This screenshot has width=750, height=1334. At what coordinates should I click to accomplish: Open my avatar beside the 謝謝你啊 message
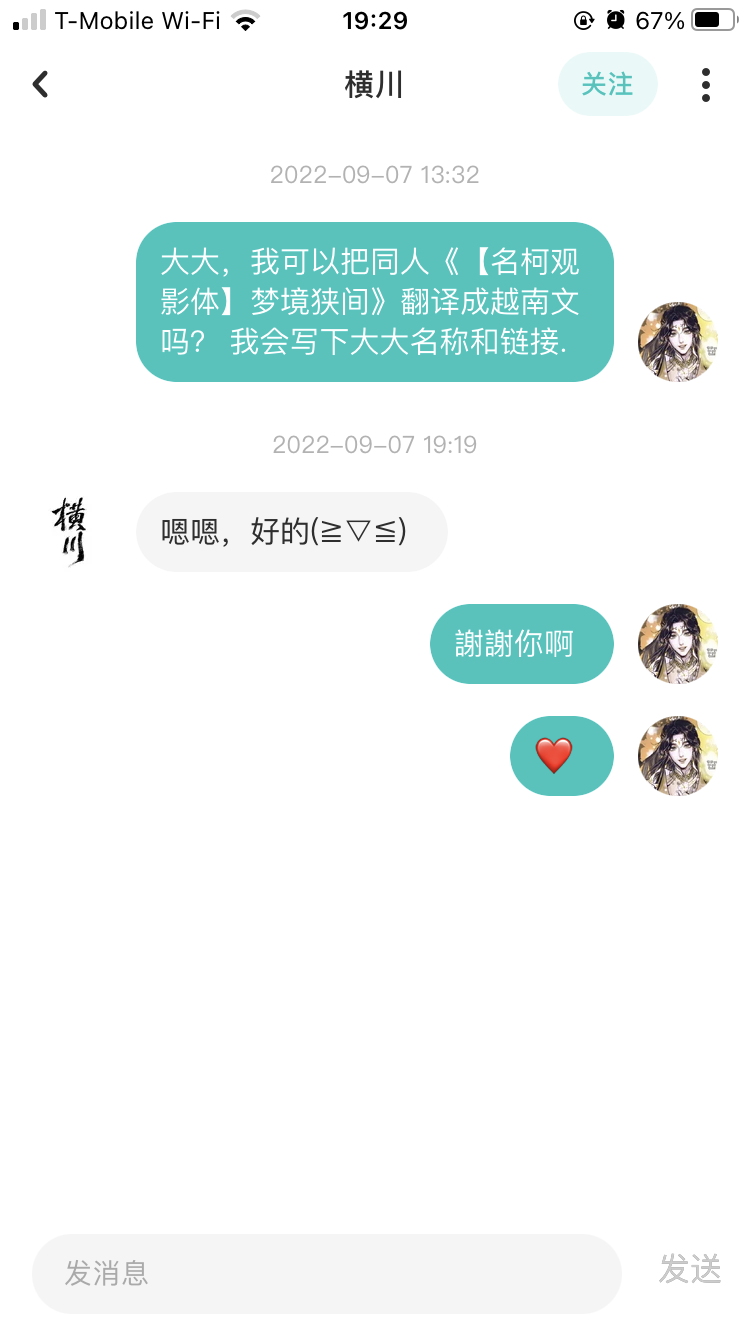678,643
